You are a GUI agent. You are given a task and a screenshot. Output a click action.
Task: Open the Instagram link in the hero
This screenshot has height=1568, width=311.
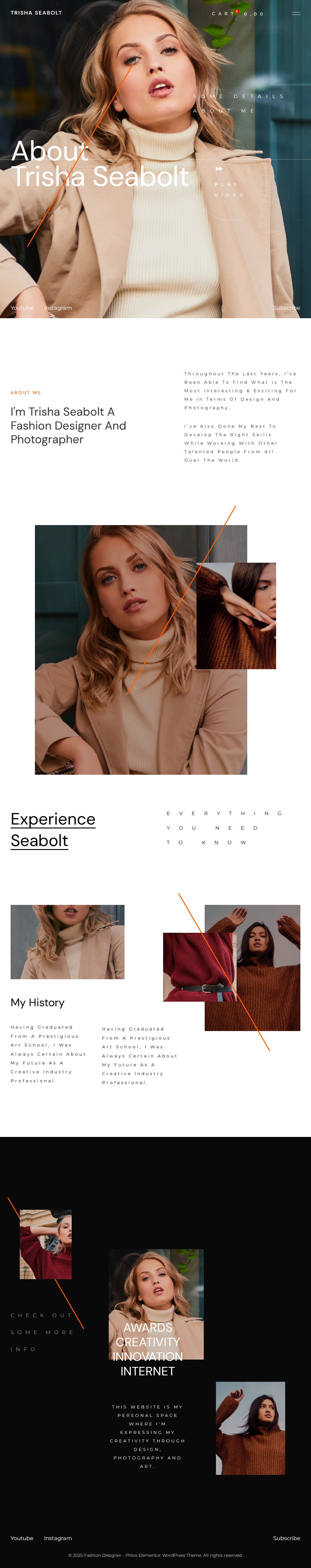point(58,308)
